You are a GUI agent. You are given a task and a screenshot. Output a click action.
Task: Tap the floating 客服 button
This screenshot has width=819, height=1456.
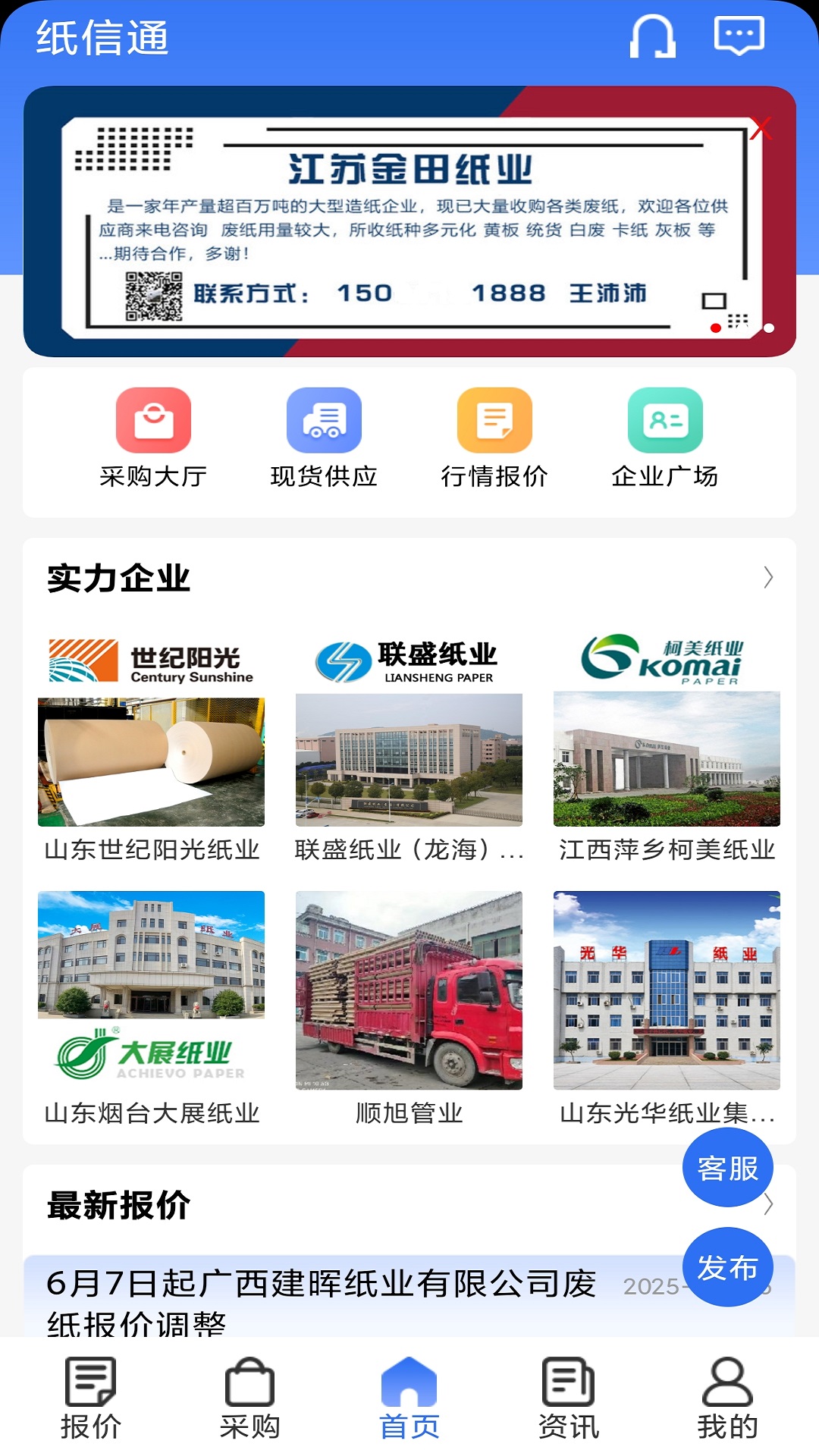pyautogui.click(x=726, y=1167)
